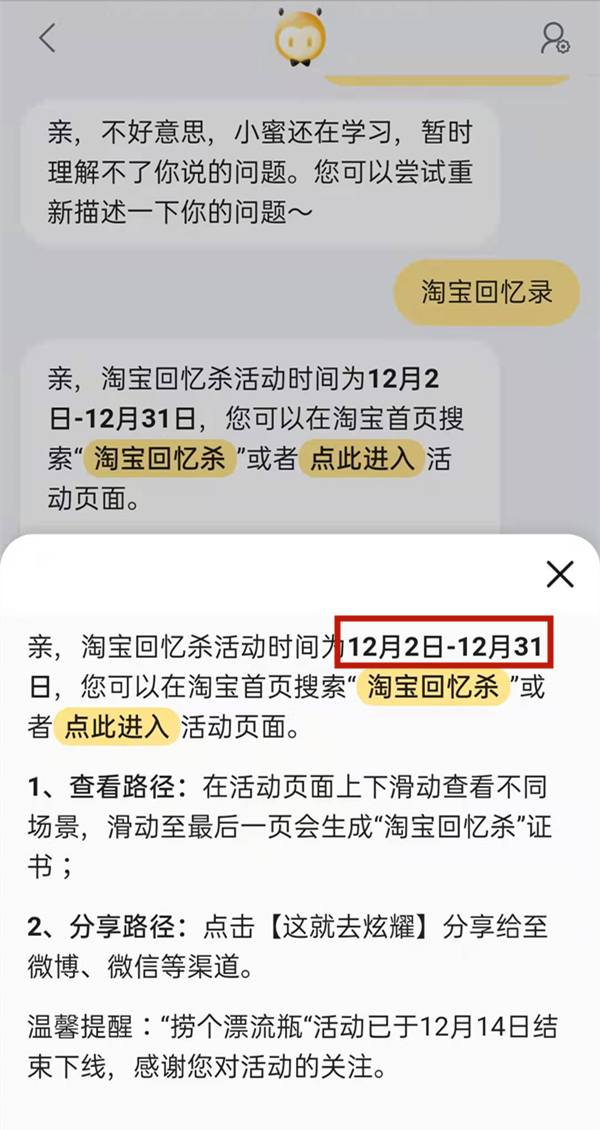This screenshot has width=600, height=1130.
Task: Open the 淘宝回忆杀 link in the popup
Action: 434,688
